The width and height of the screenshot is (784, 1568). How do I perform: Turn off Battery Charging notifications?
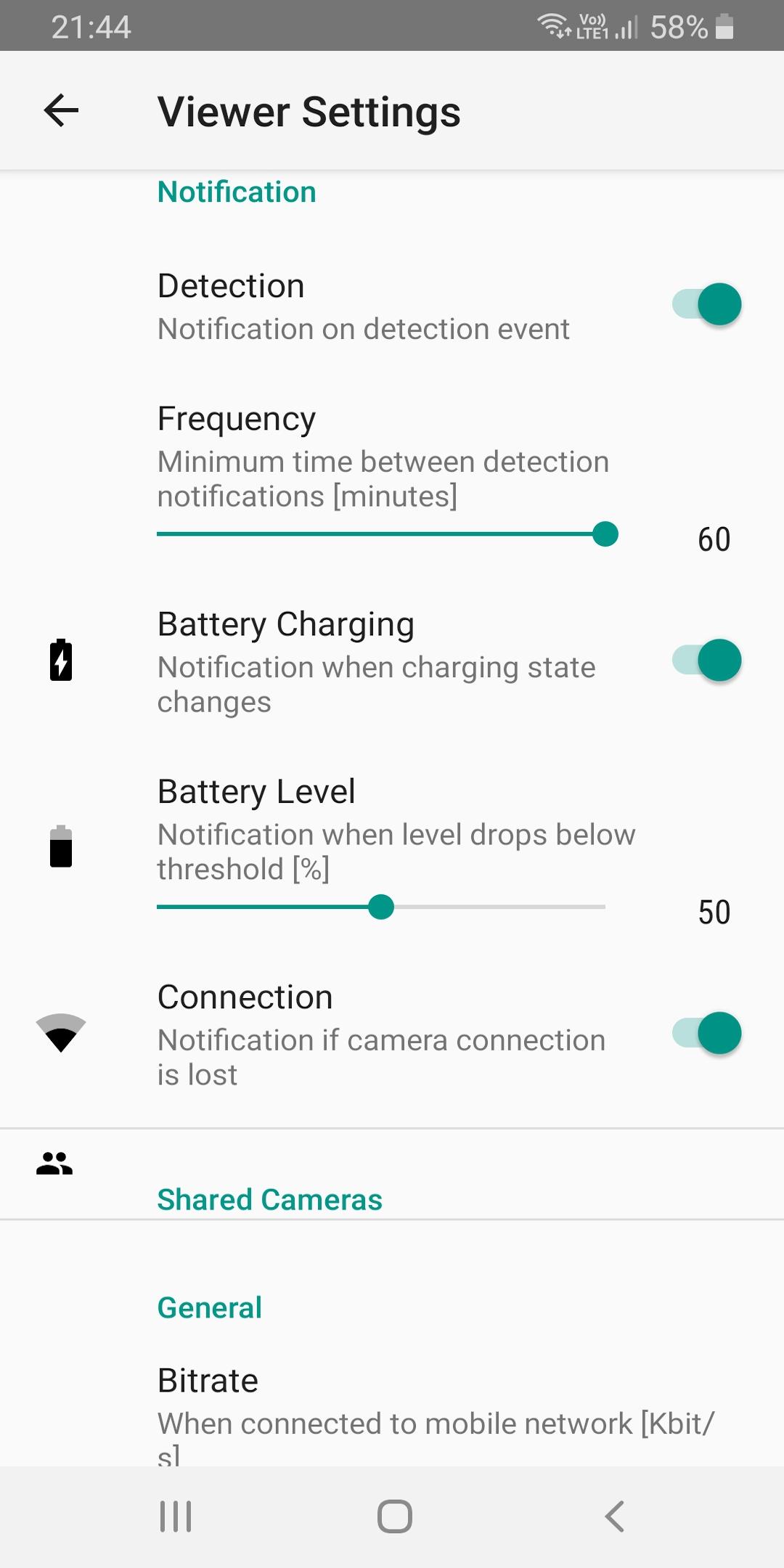point(706,661)
